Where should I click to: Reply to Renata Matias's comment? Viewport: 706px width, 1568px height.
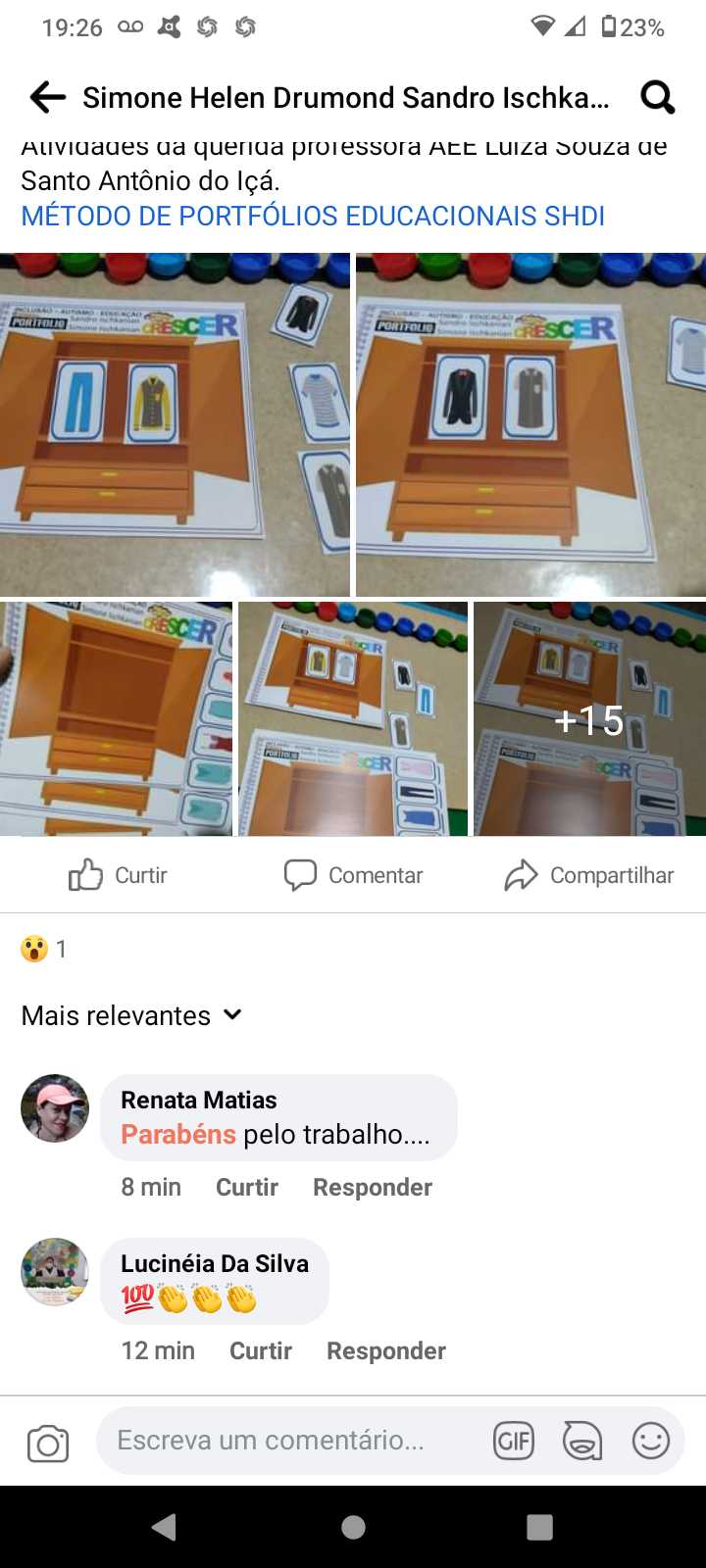click(x=373, y=1187)
